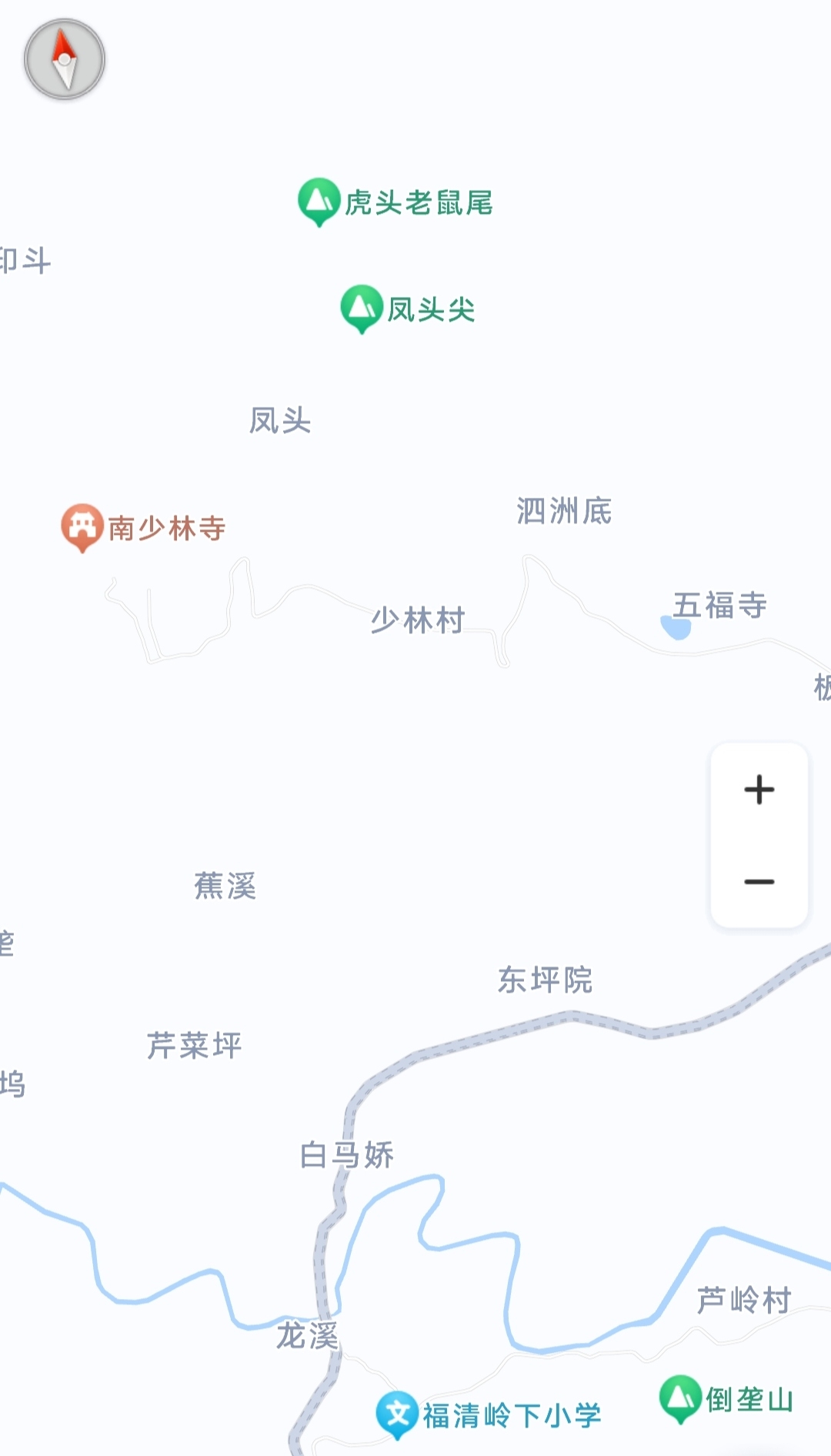Tap the compass to reset map orientation

coord(65,59)
